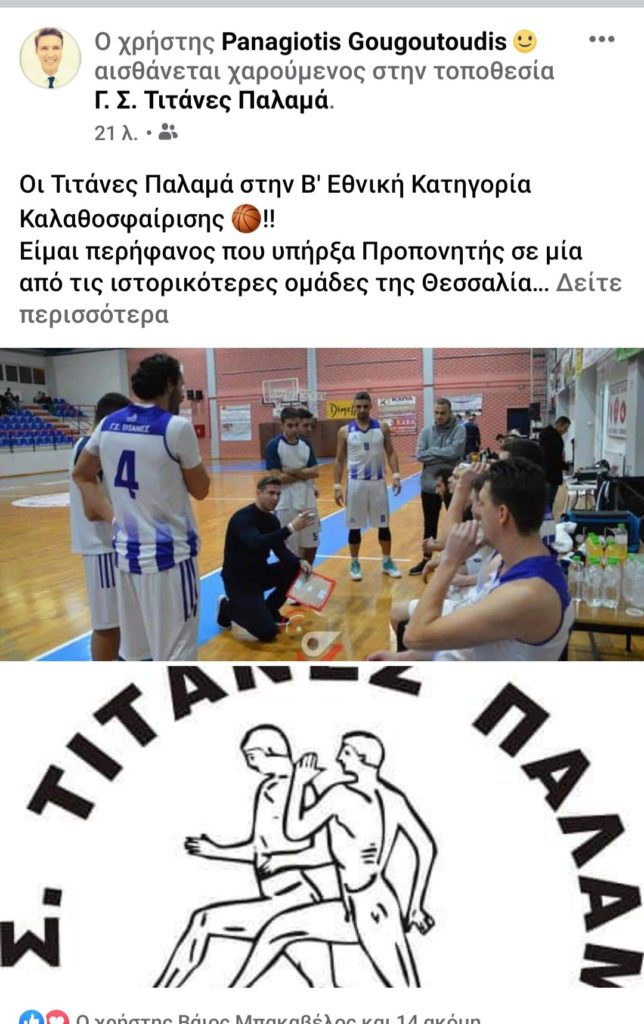Open the post's three-dot options menu

(x=601, y=40)
